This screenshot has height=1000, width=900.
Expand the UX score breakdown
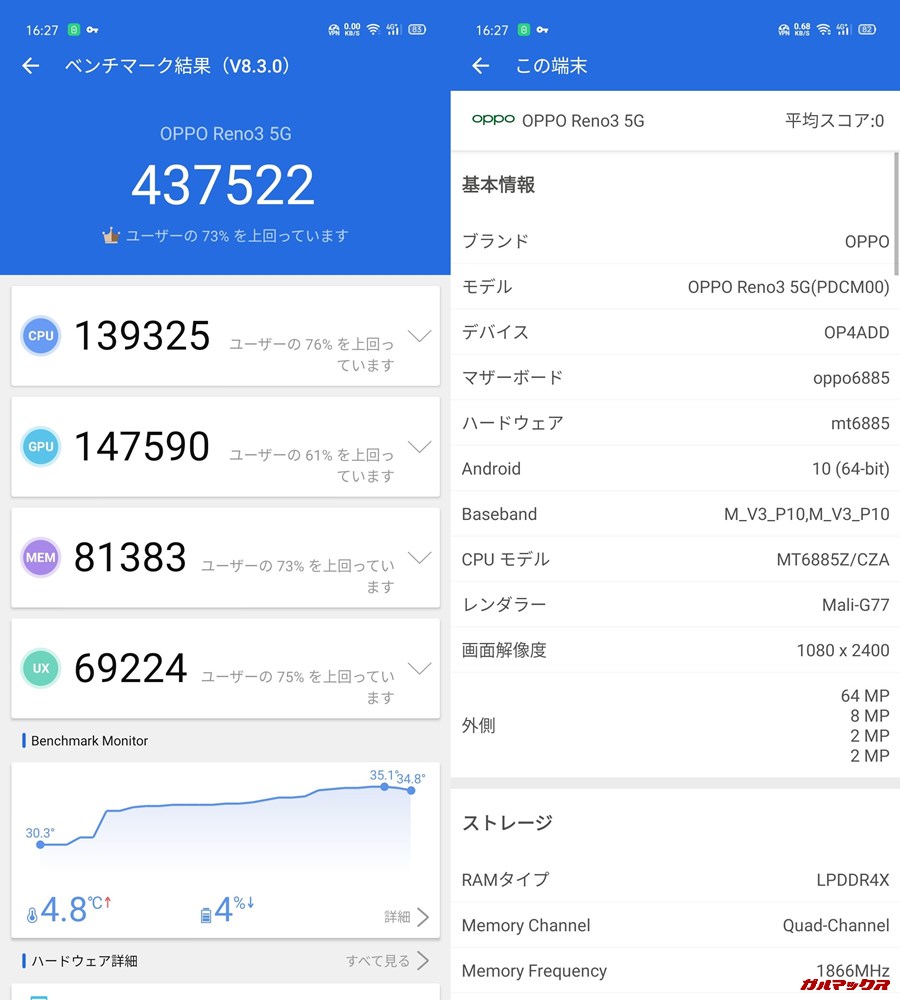click(x=418, y=668)
